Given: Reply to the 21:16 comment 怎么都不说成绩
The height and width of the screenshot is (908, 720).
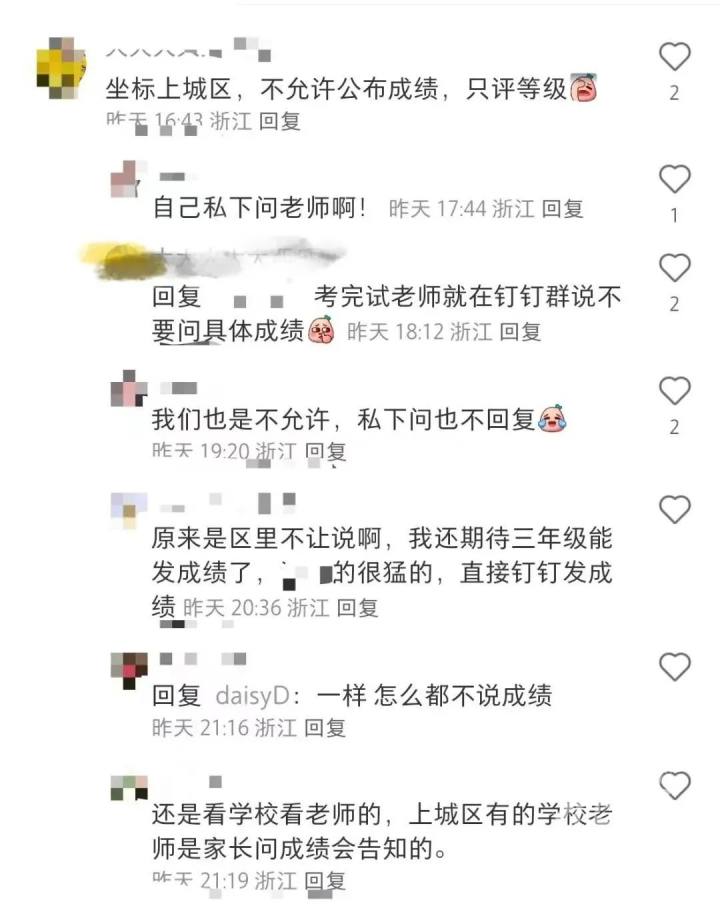Looking at the screenshot, I should [x=325, y=728].
